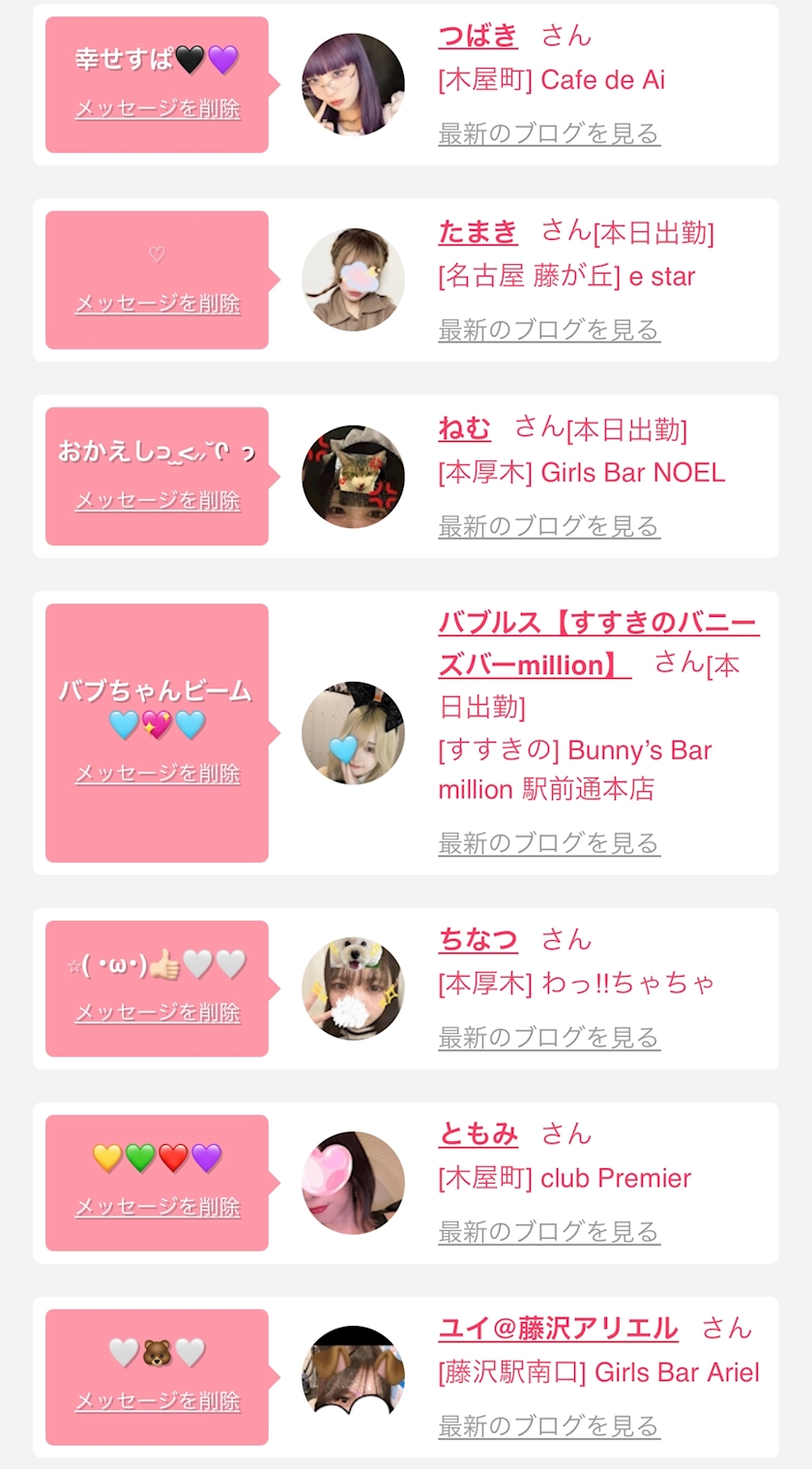Open ともみ's profile name link
The image size is (812, 1469).
tap(478, 1133)
